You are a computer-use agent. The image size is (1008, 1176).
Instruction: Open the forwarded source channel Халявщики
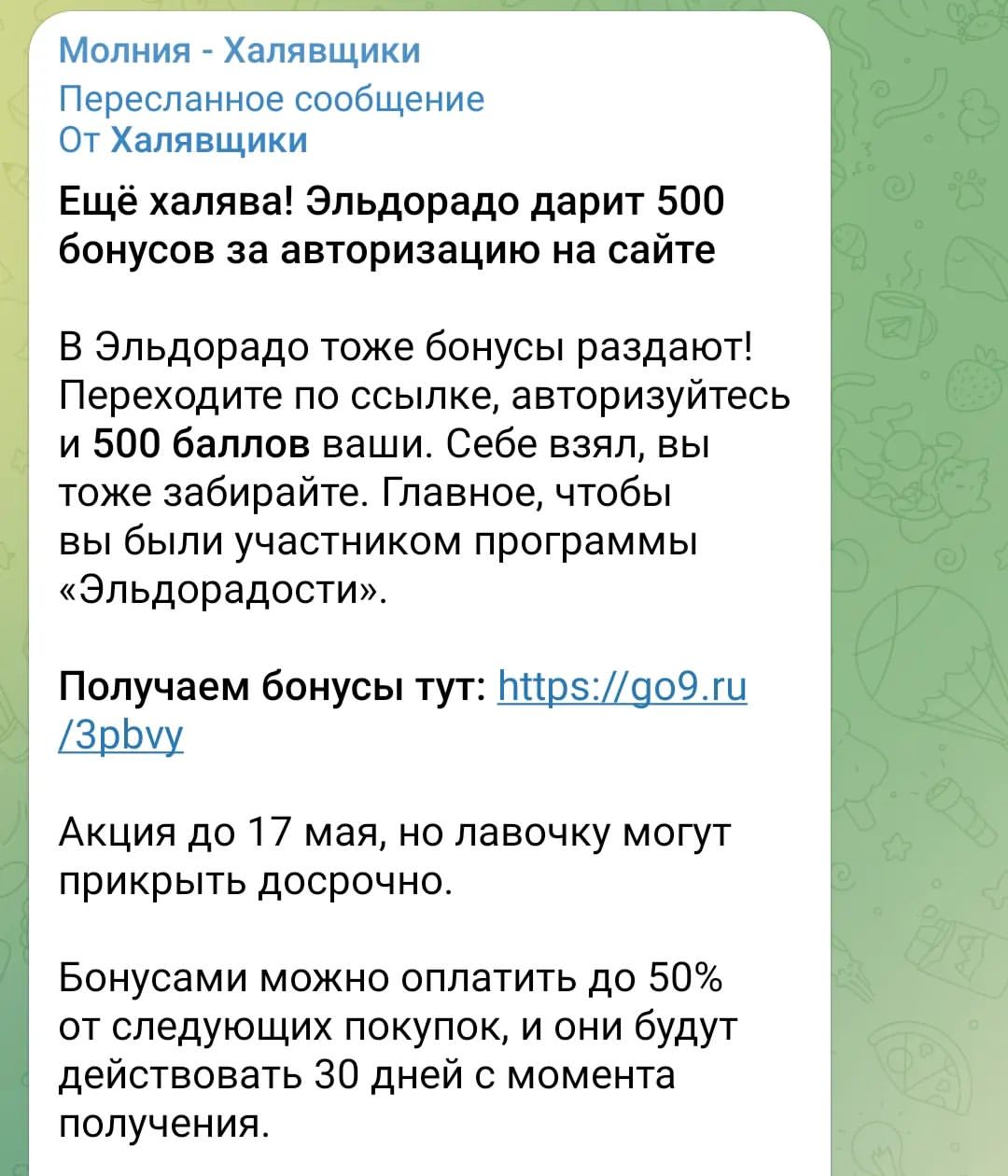click(209, 140)
